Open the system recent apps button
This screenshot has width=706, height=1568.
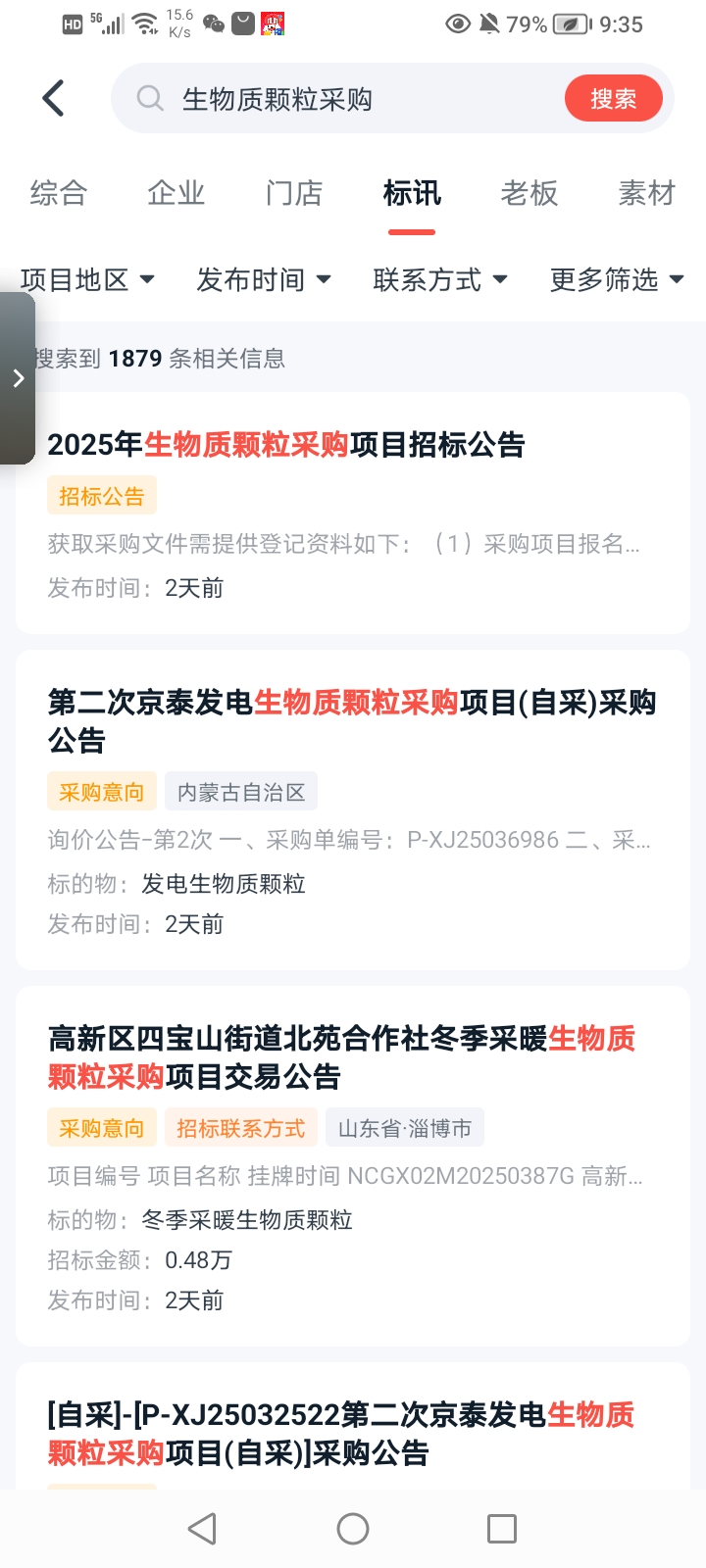tap(502, 1529)
